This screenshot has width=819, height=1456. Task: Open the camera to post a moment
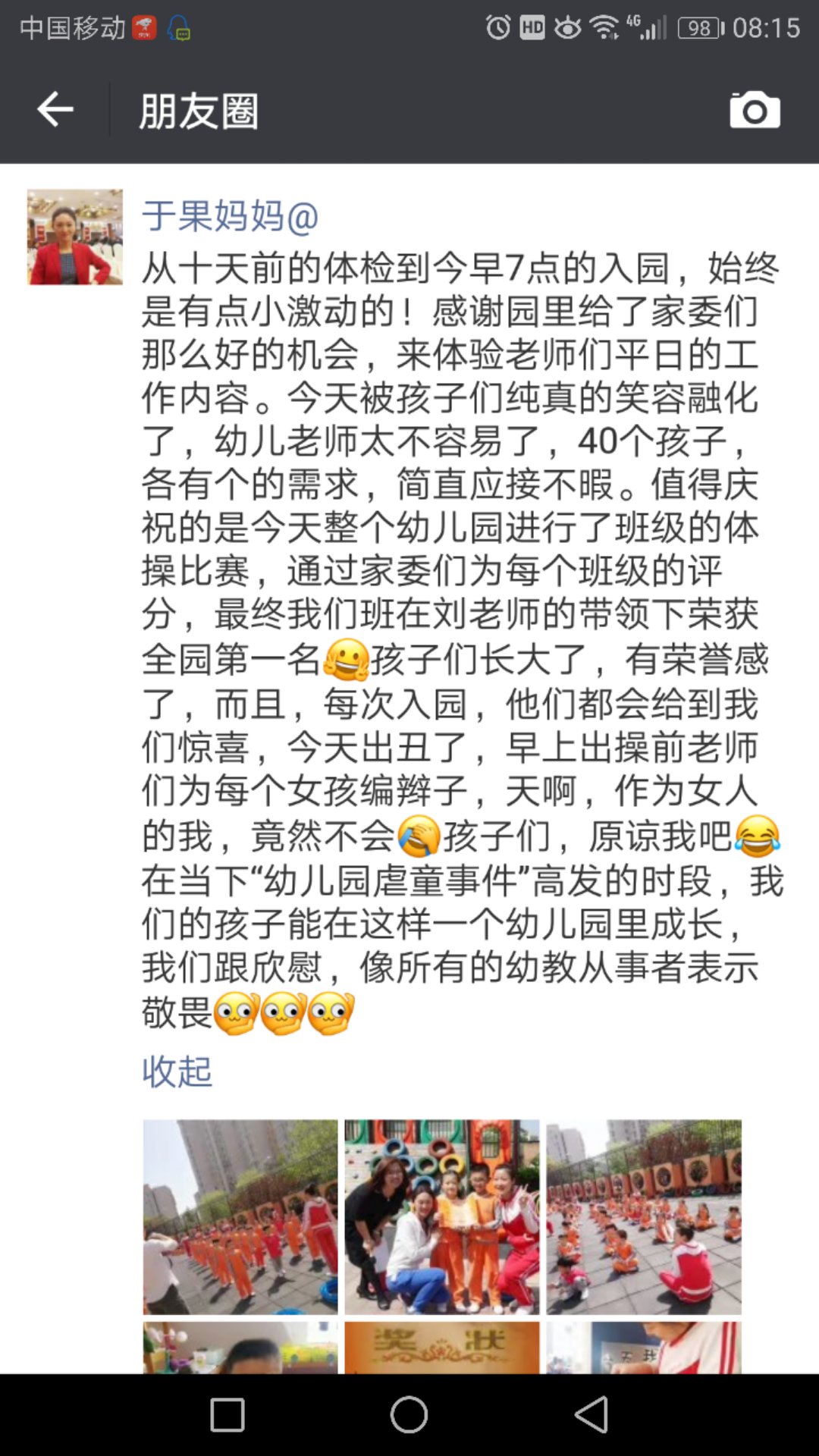pos(755,111)
